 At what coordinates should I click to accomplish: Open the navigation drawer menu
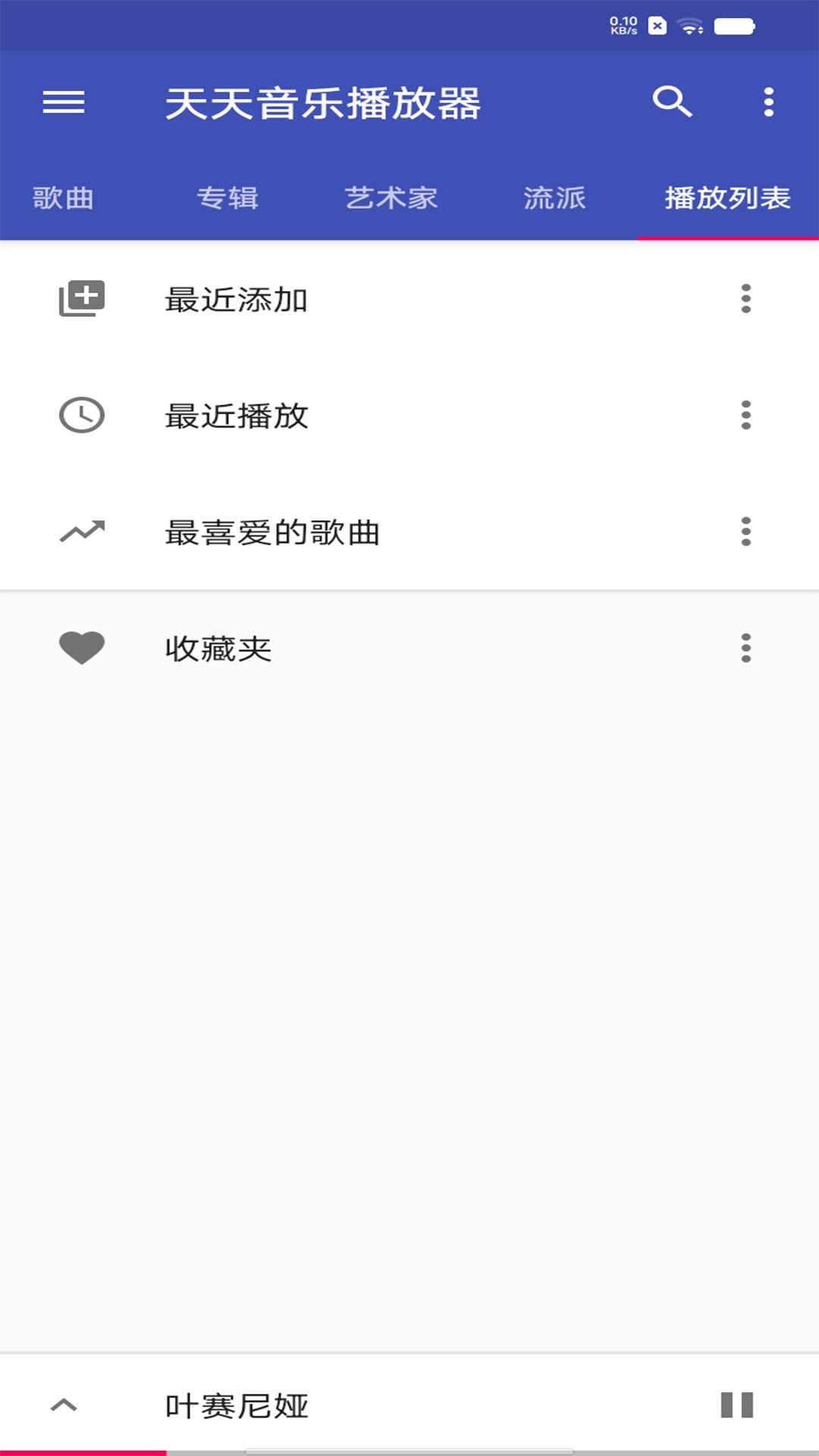[64, 102]
